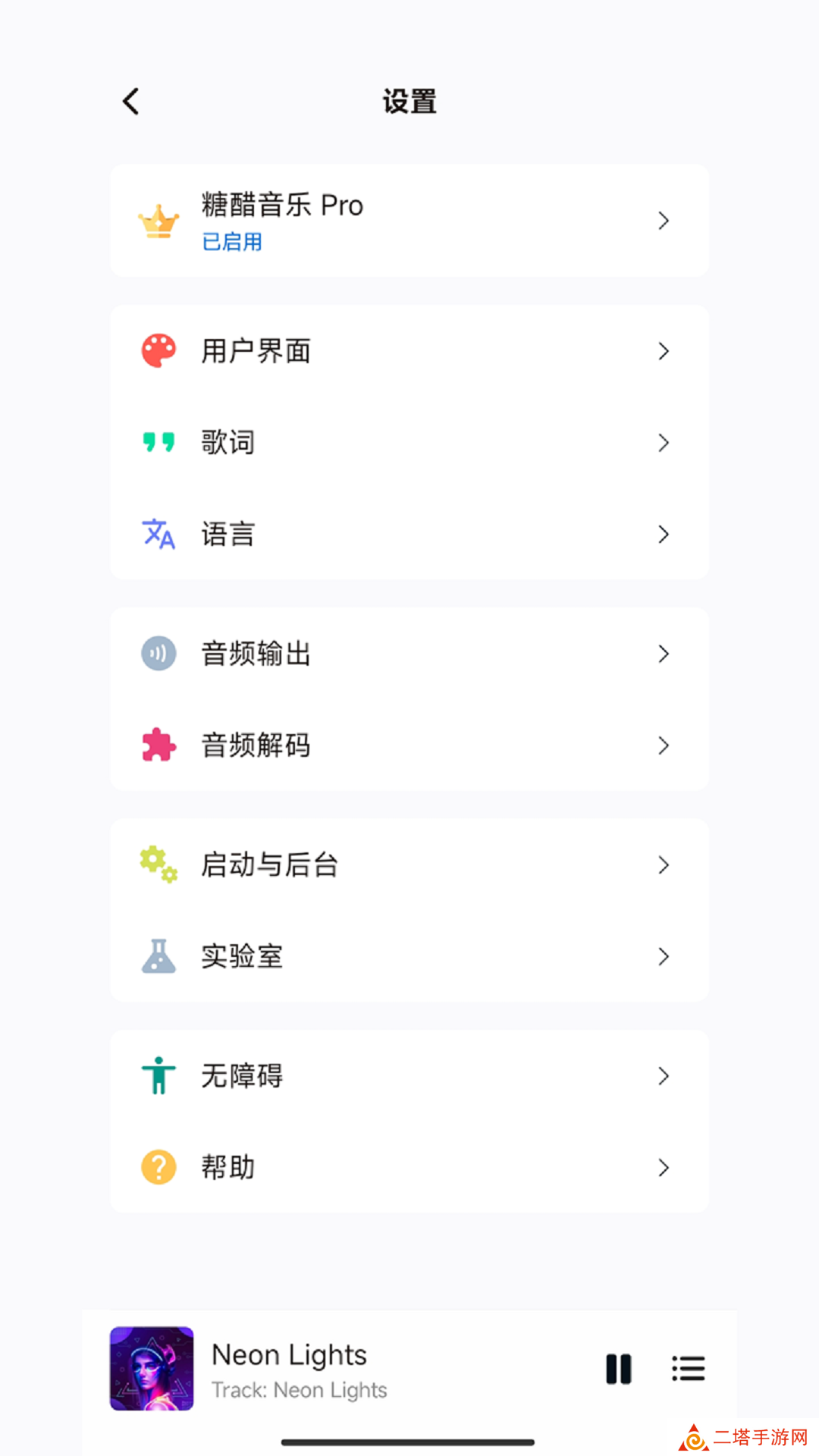819x1456 pixels.
Task: Open the 帮助 page
Action: tap(409, 1167)
